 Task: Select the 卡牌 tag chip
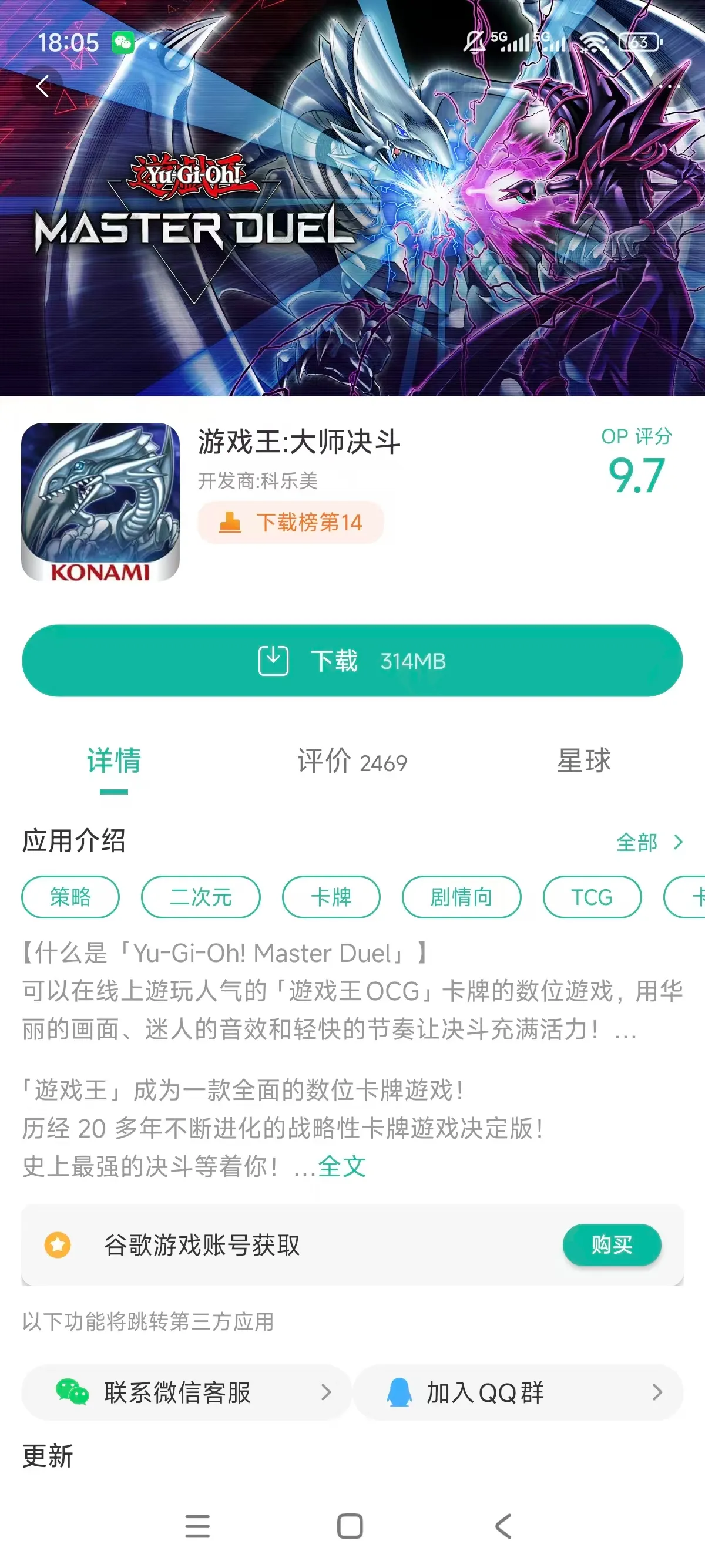click(331, 897)
